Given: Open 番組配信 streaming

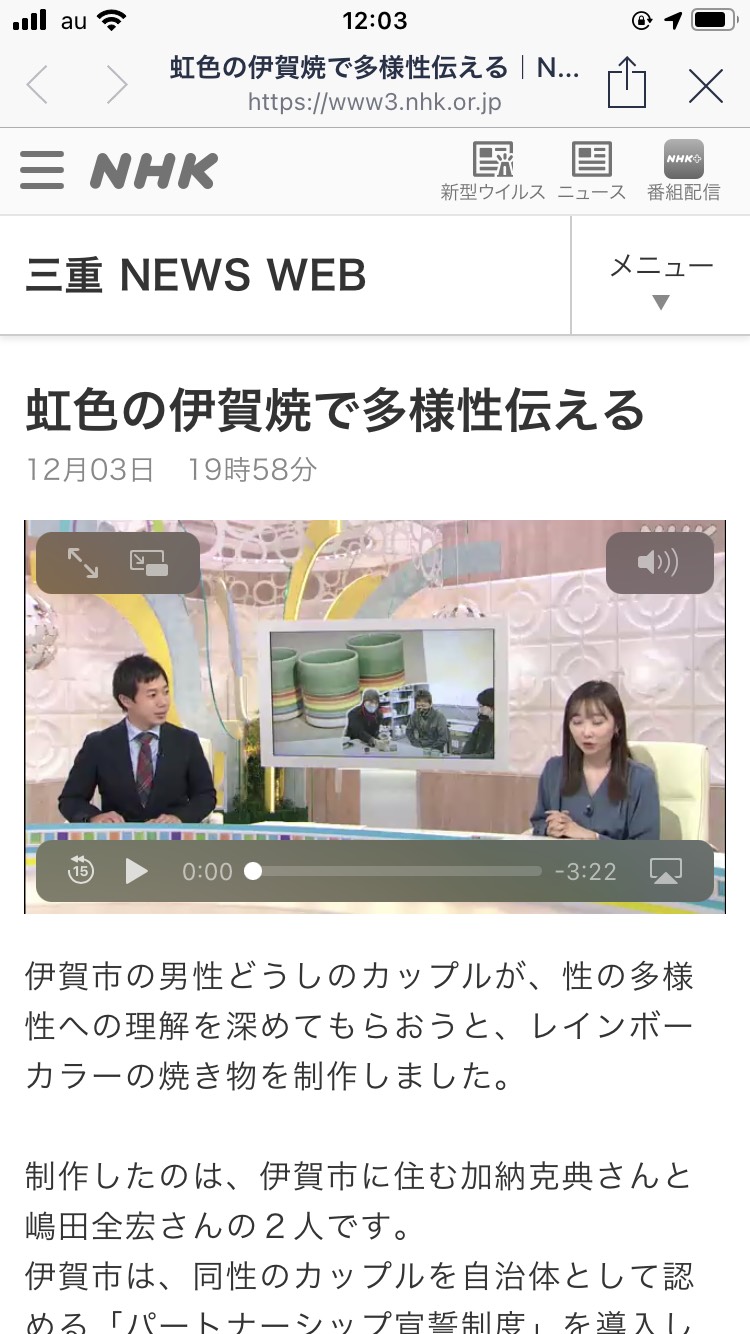Looking at the screenshot, I should pos(684,171).
